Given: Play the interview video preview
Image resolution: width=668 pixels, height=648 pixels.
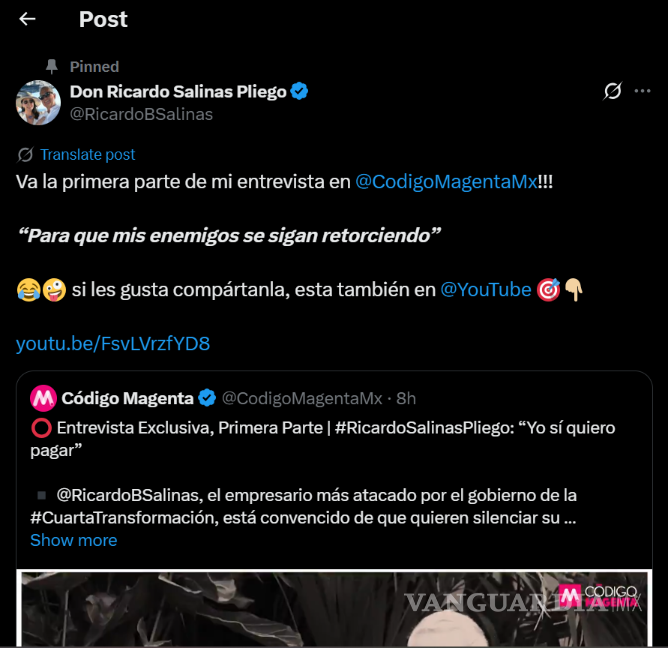Looking at the screenshot, I should tap(334, 608).
